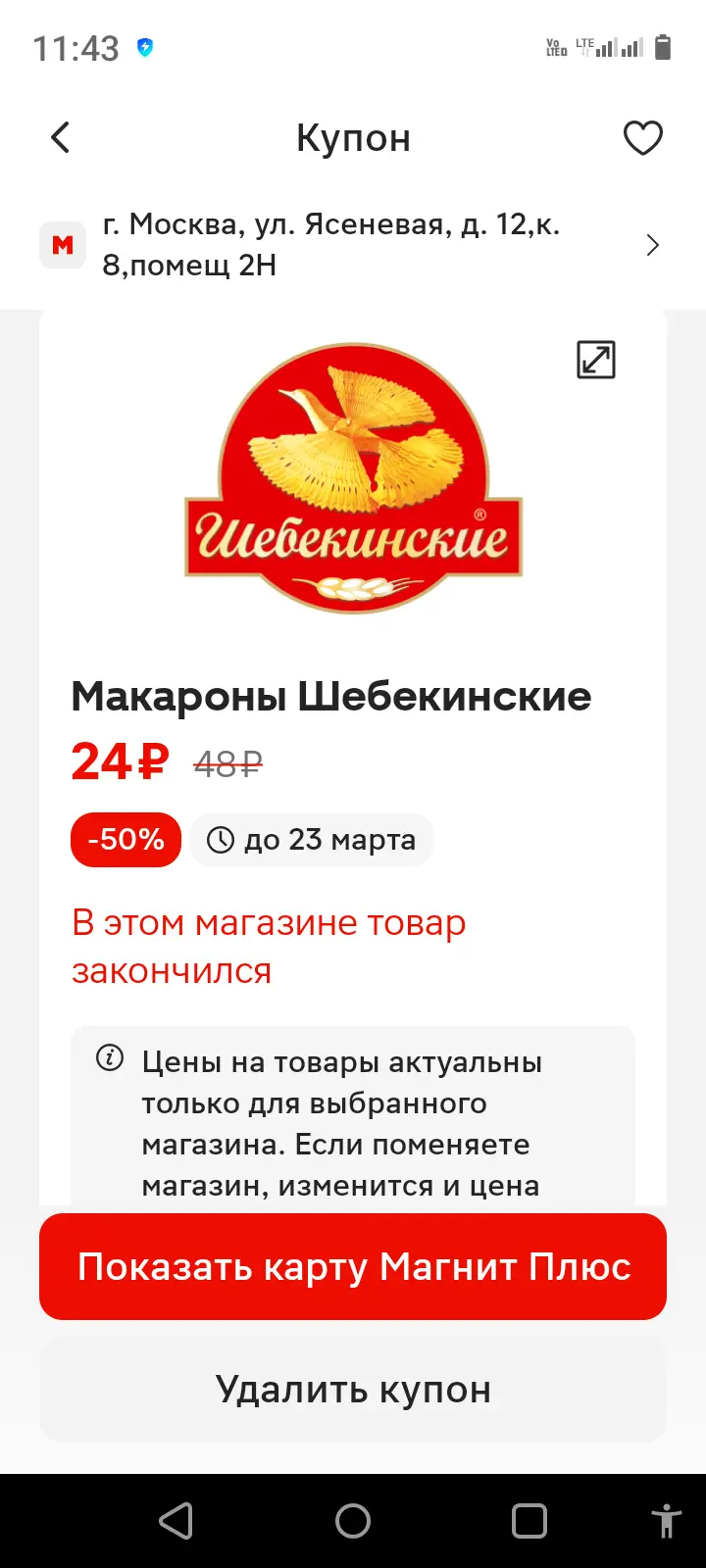
Task: Add this coupon to favorites with the heart
Action: click(x=643, y=138)
